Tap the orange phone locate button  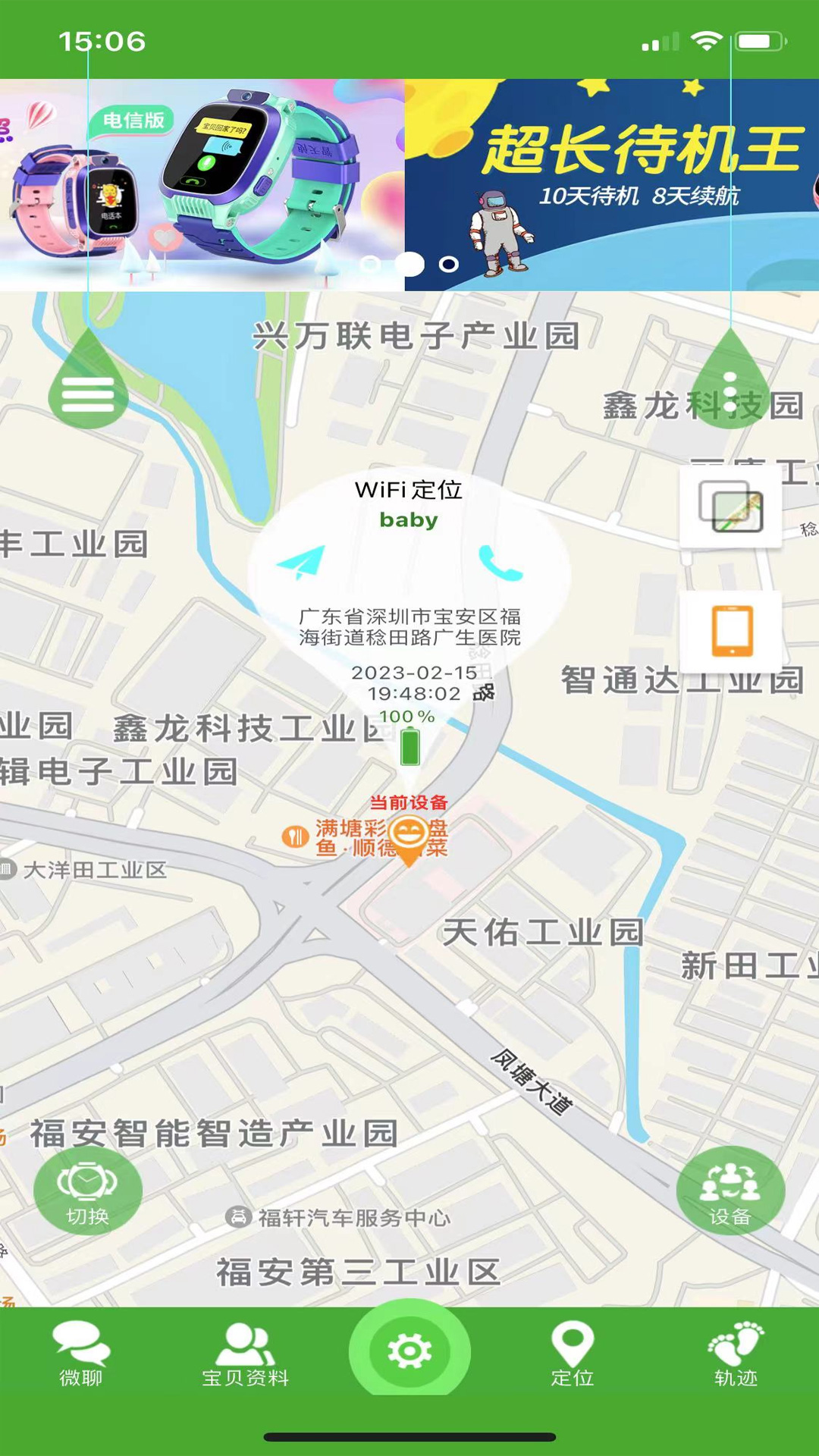(731, 631)
